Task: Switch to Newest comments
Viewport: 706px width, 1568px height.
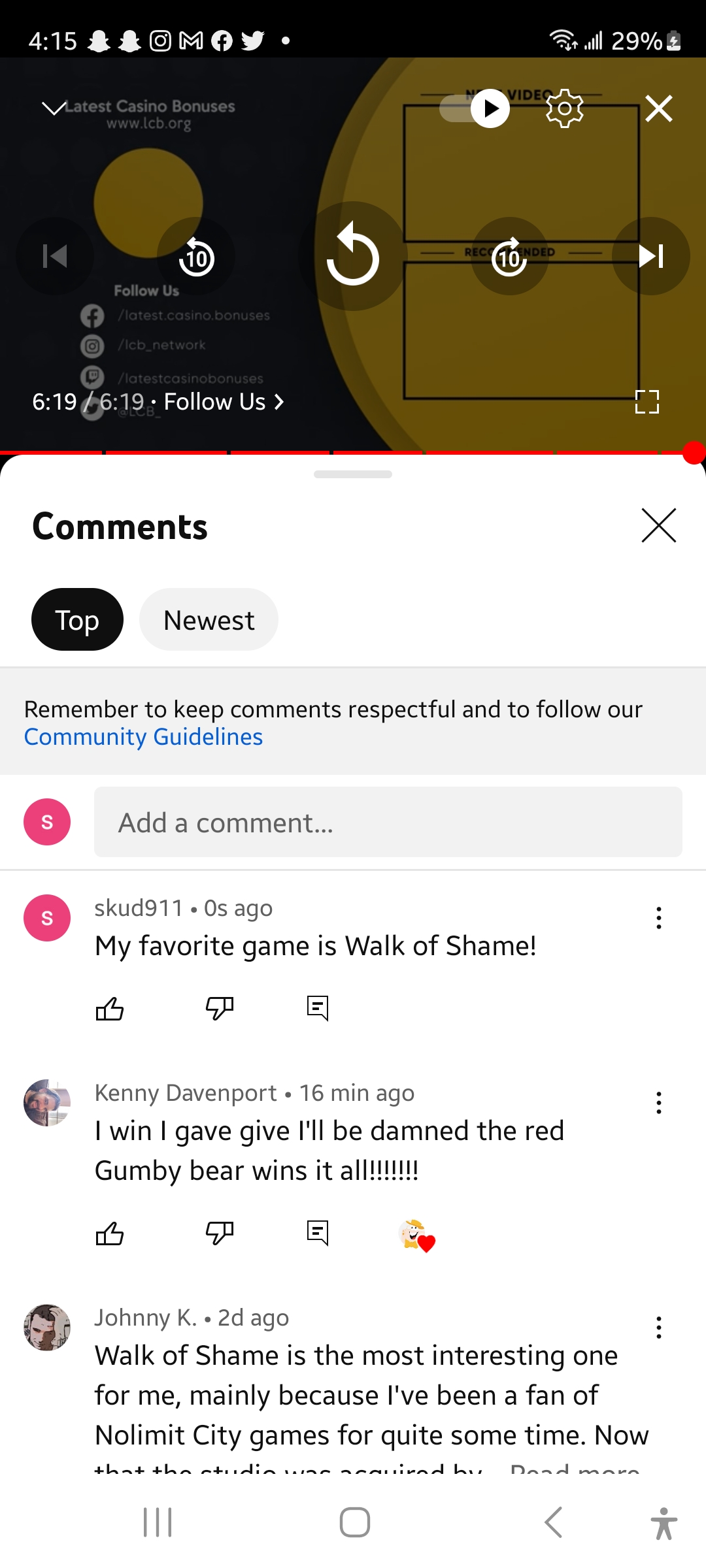Action: (x=209, y=620)
